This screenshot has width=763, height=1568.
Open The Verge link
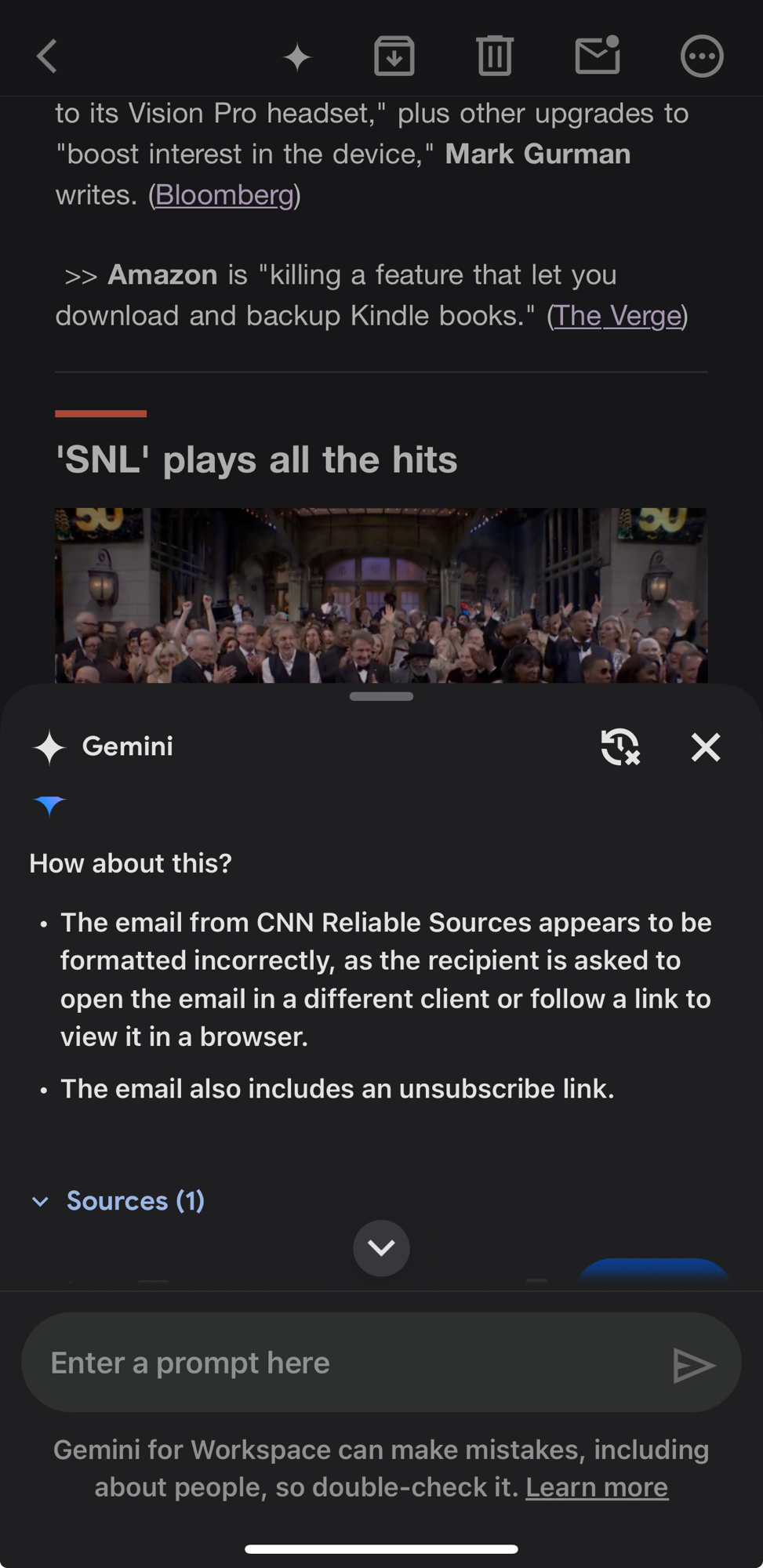tap(617, 316)
